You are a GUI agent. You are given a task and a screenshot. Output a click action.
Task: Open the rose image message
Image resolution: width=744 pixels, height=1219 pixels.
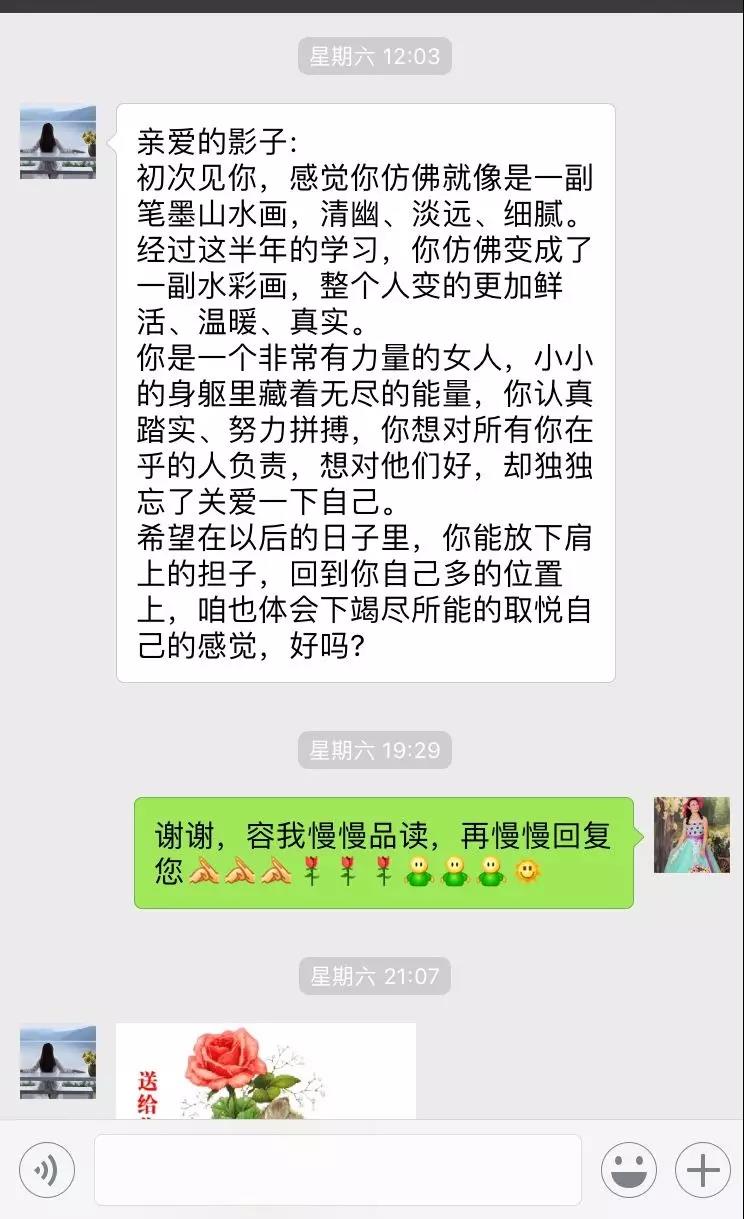266,1070
